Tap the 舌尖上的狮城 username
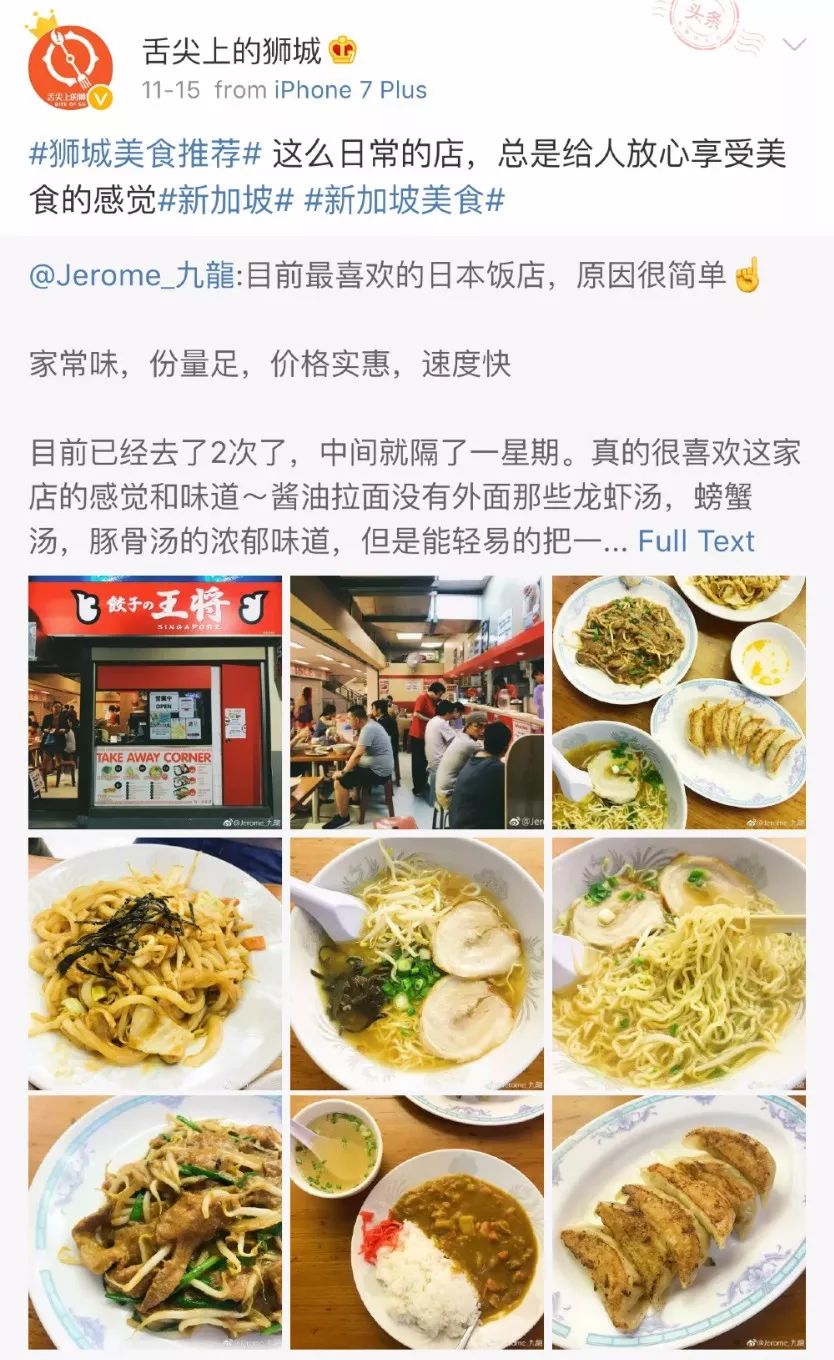834x1360 pixels. click(x=232, y=48)
